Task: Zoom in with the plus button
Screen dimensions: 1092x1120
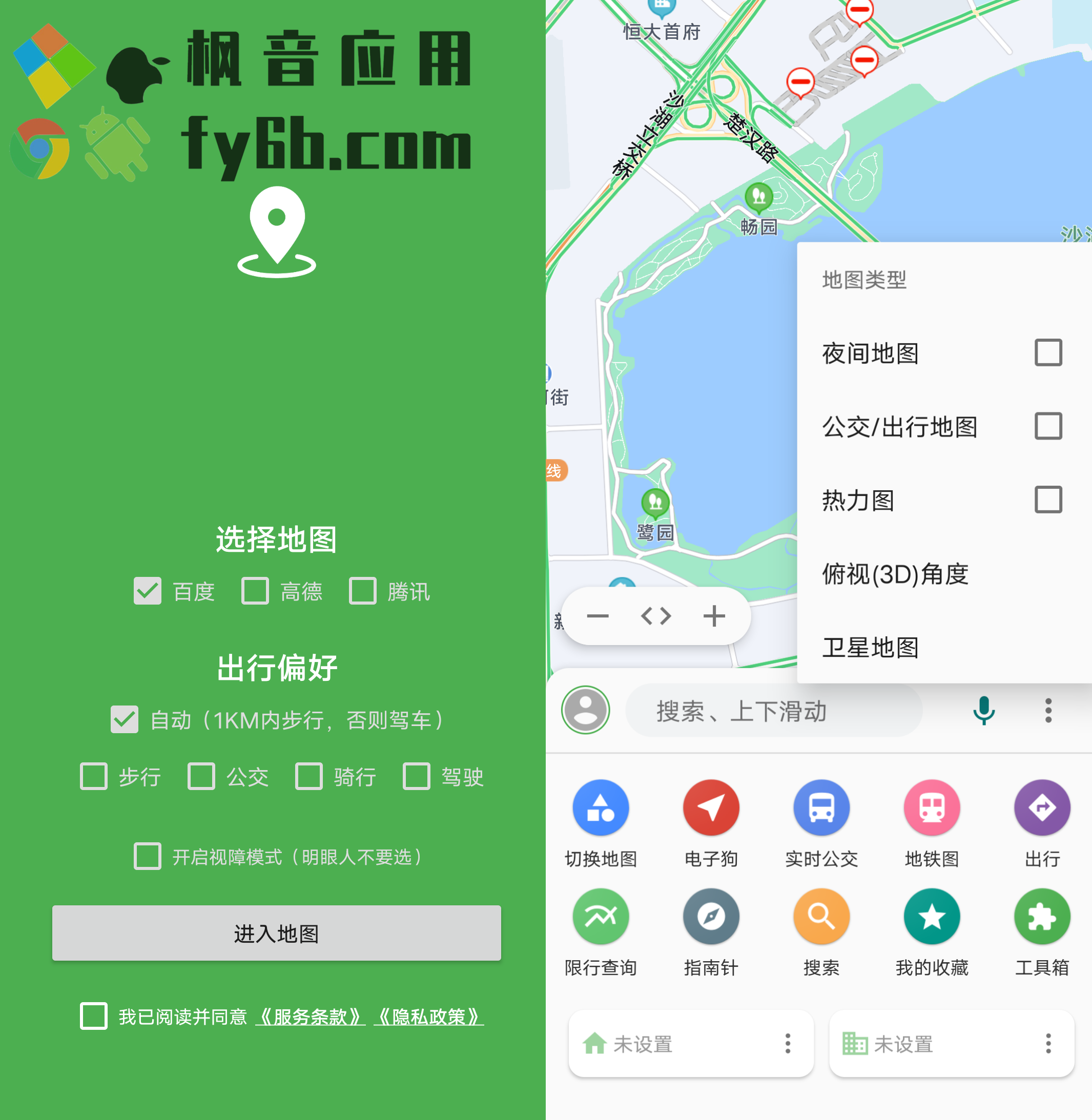Action: pyautogui.click(x=714, y=616)
